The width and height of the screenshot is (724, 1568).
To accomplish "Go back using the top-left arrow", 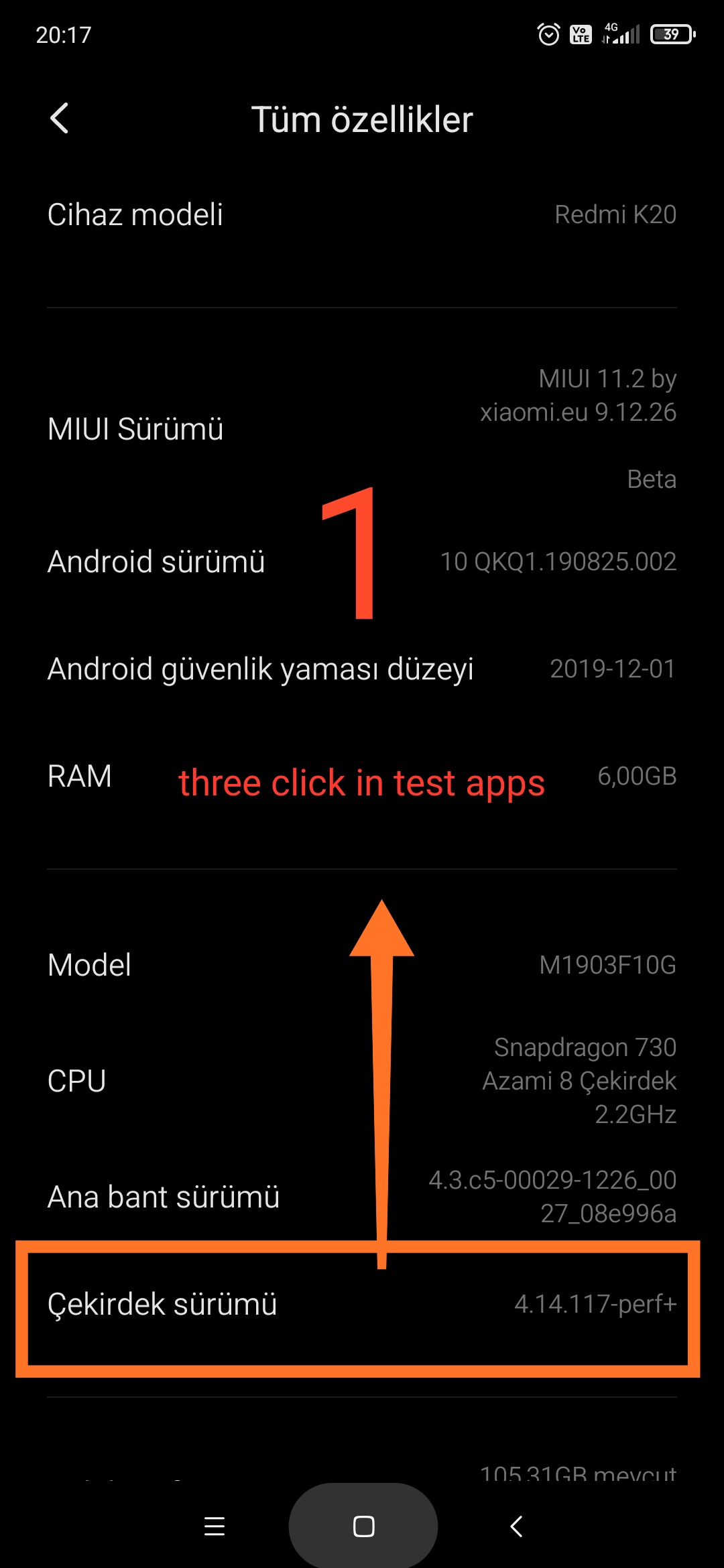I will [60, 119].
